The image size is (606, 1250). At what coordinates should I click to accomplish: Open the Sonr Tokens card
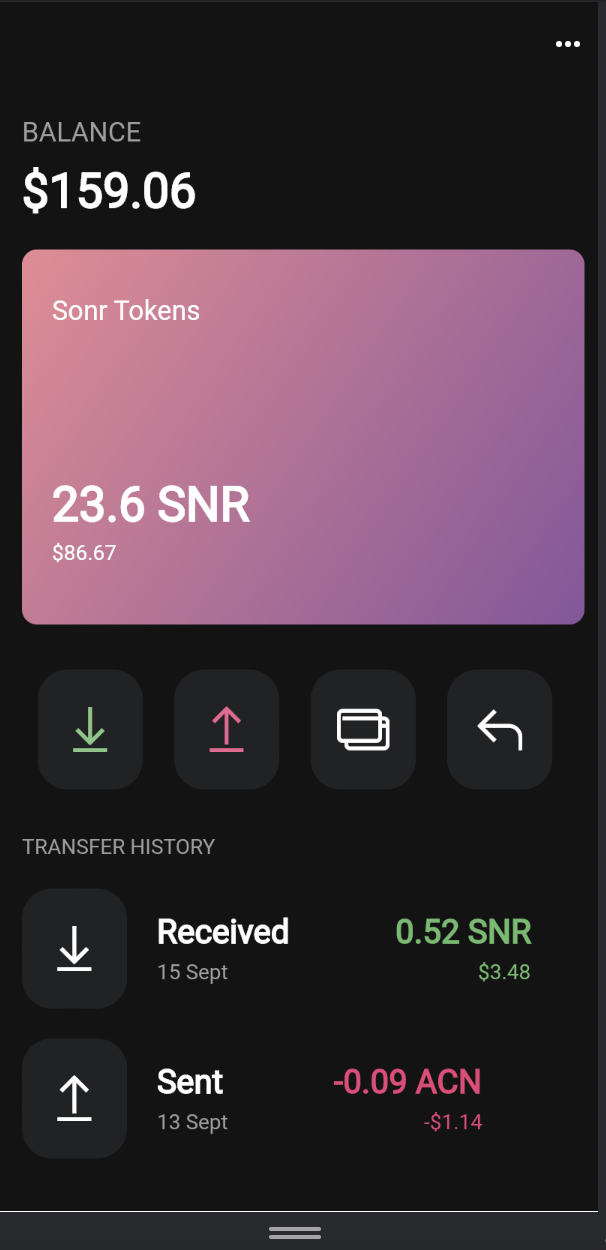tap(303, 437)
